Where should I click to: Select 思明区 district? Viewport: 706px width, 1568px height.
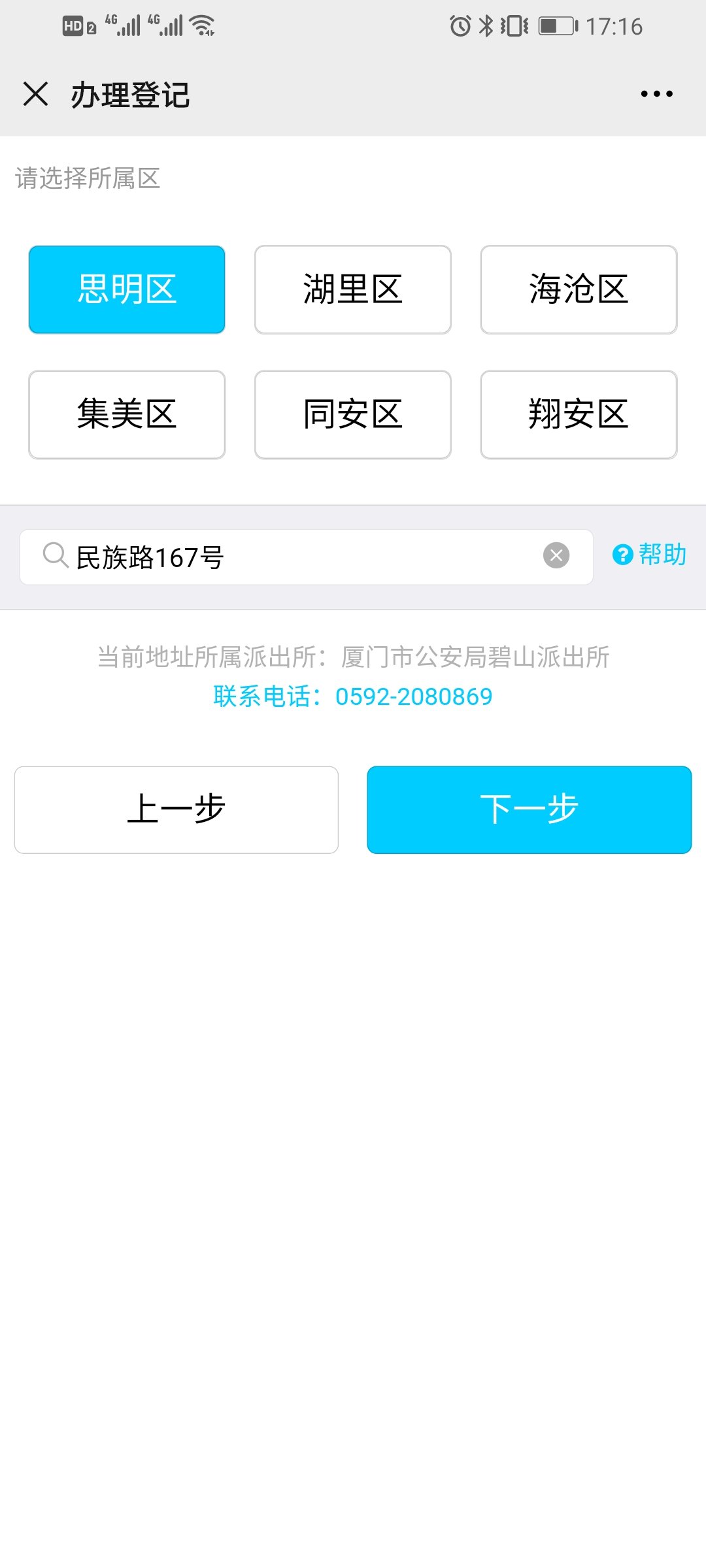point(127,289)
